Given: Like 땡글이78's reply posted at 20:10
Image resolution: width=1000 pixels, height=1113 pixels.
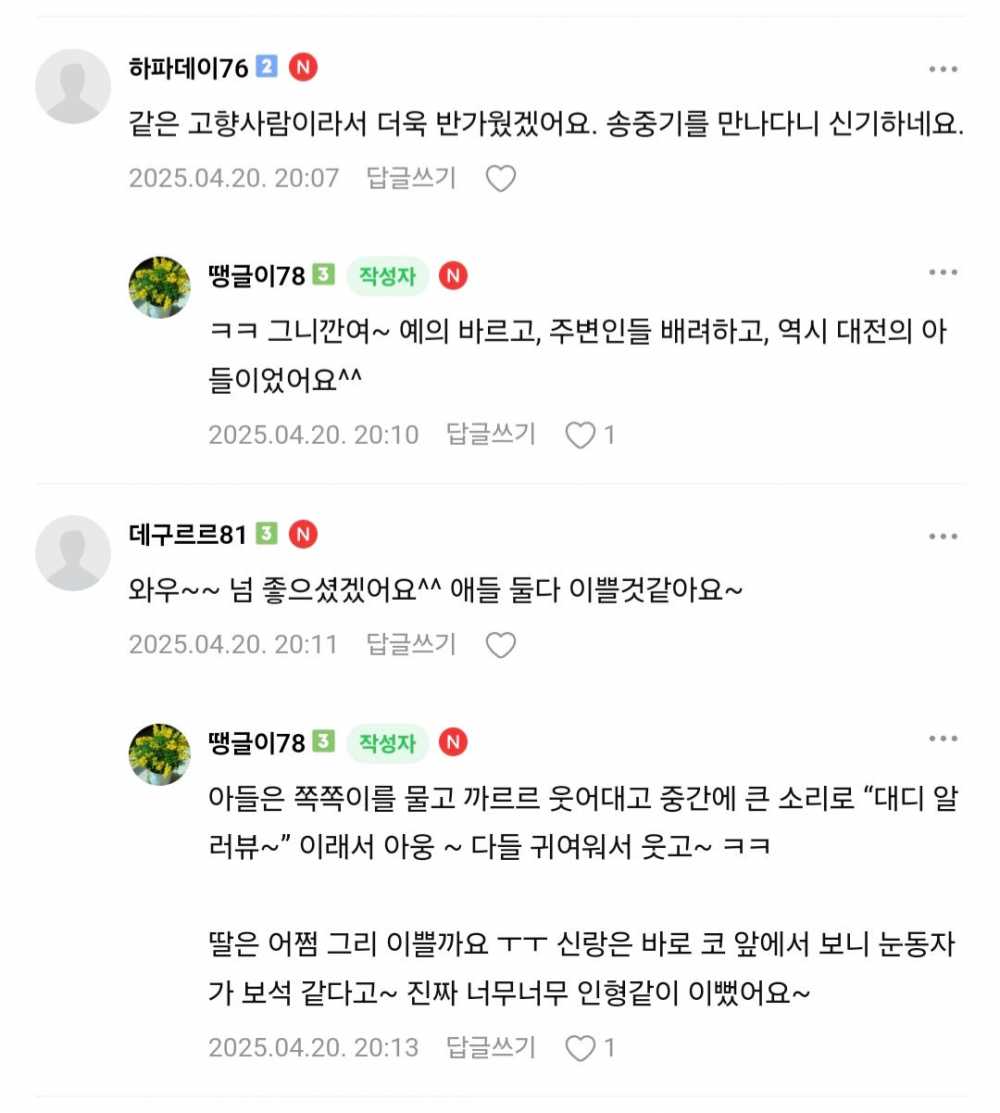Looking at the screenshot, I should pyautogui.click(x=580, y=435).
